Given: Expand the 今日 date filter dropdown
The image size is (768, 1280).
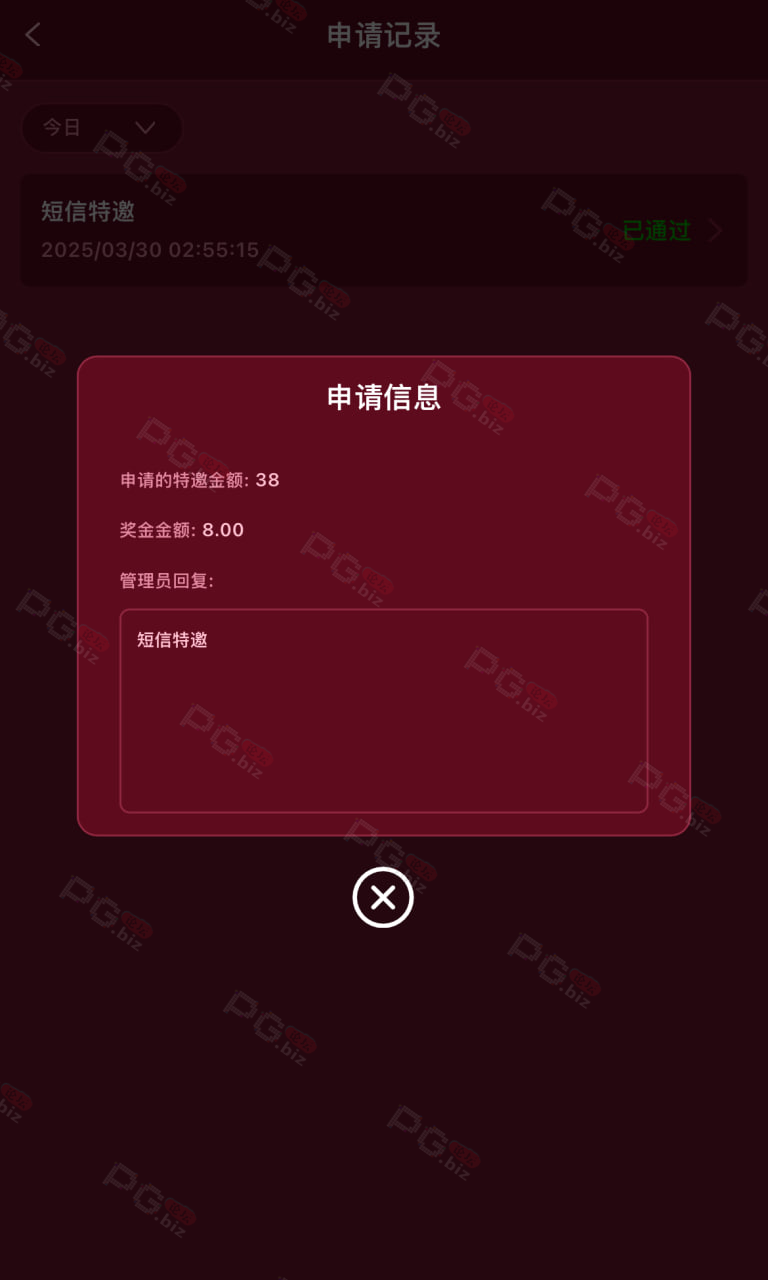Looking at the screenshot, I should tap(102, 128).
